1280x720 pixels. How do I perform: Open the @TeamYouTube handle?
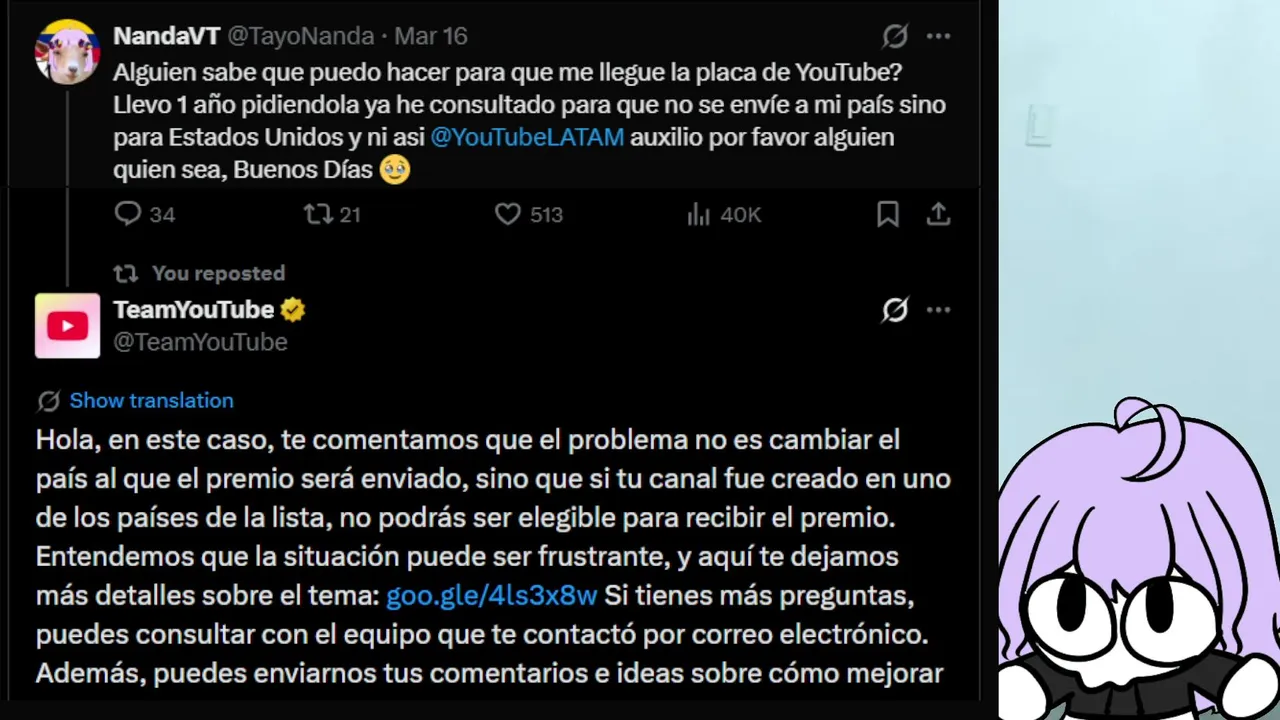coord(200,342)
